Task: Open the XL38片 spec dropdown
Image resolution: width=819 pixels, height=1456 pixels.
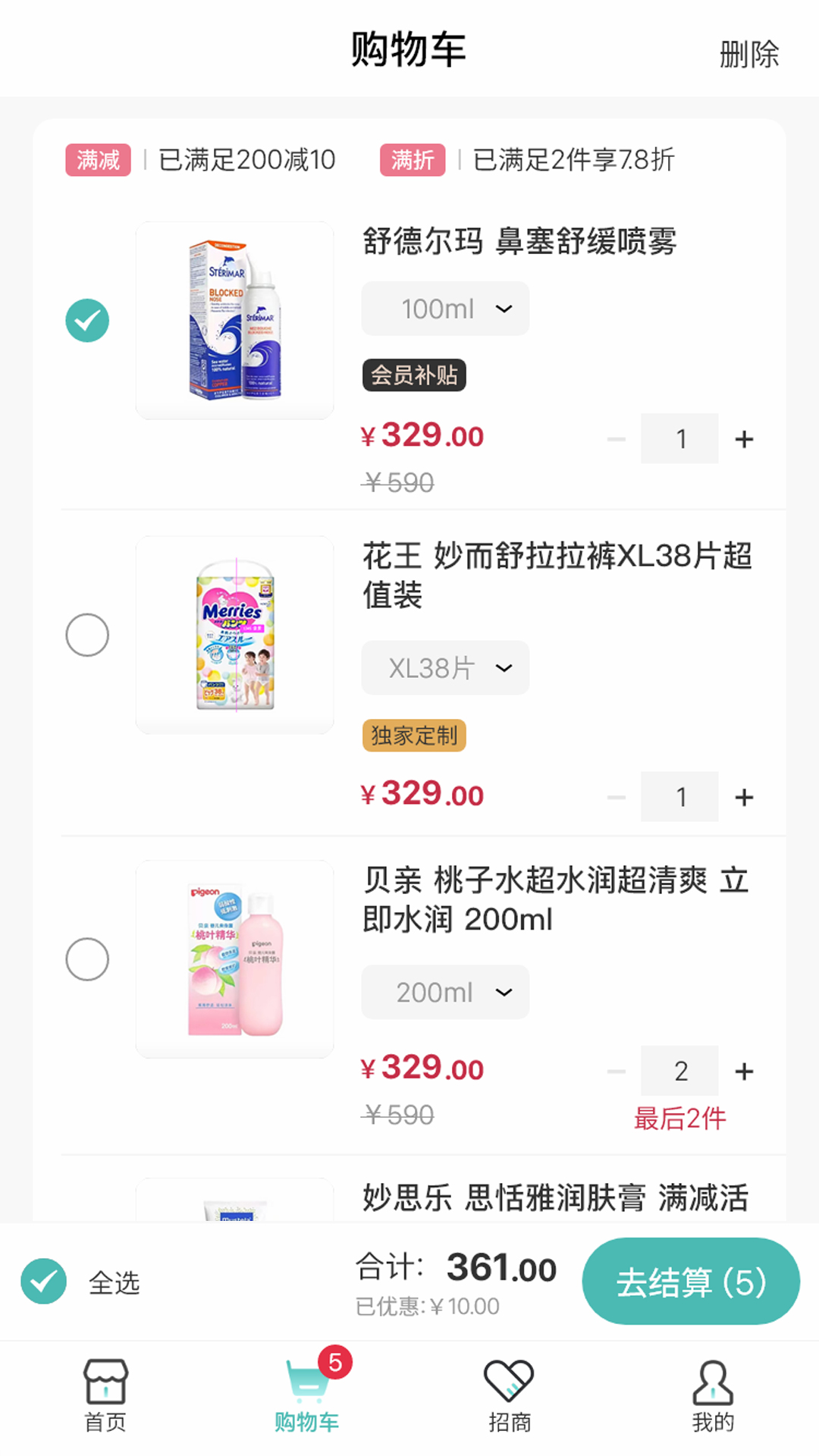Action: [x=445, y=667]
